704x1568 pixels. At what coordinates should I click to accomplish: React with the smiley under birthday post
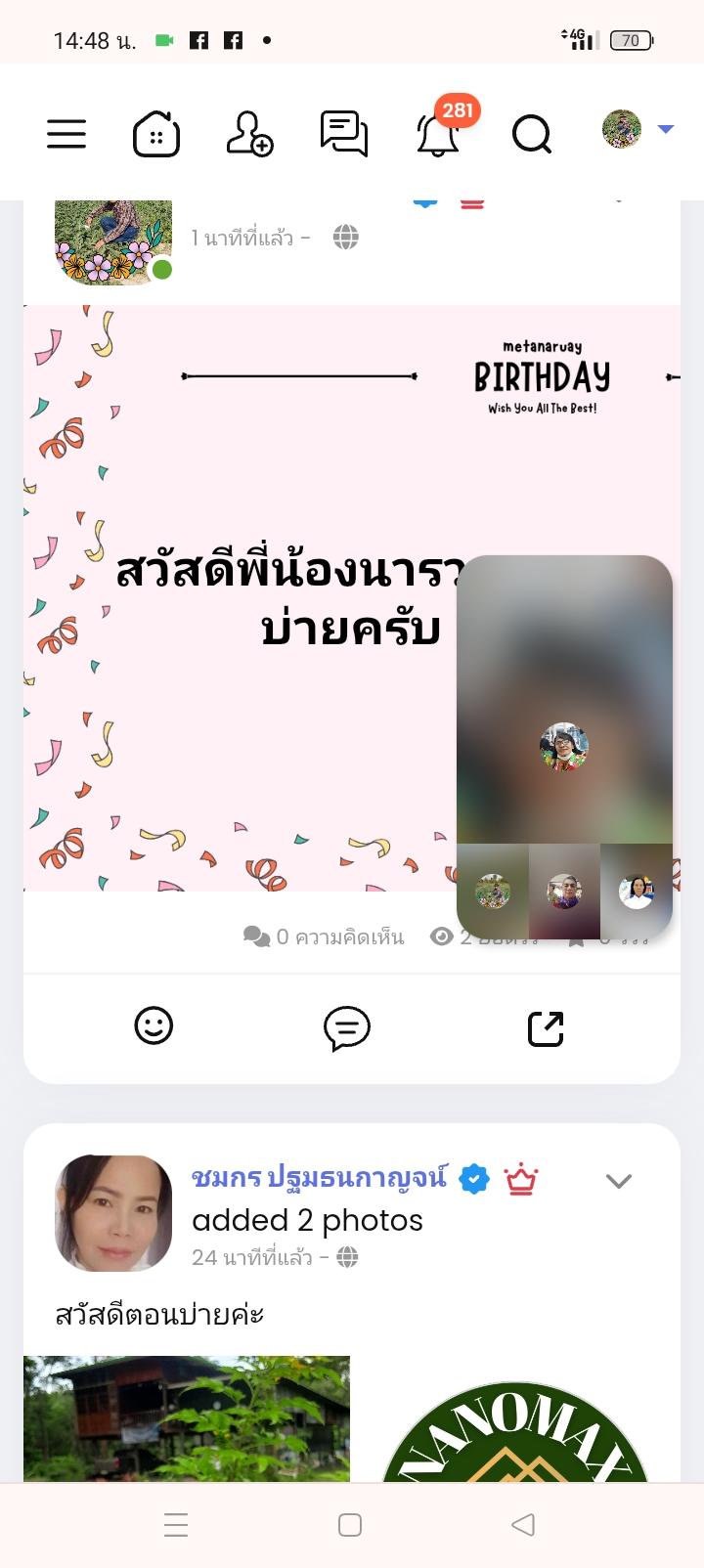point(154,1026)
